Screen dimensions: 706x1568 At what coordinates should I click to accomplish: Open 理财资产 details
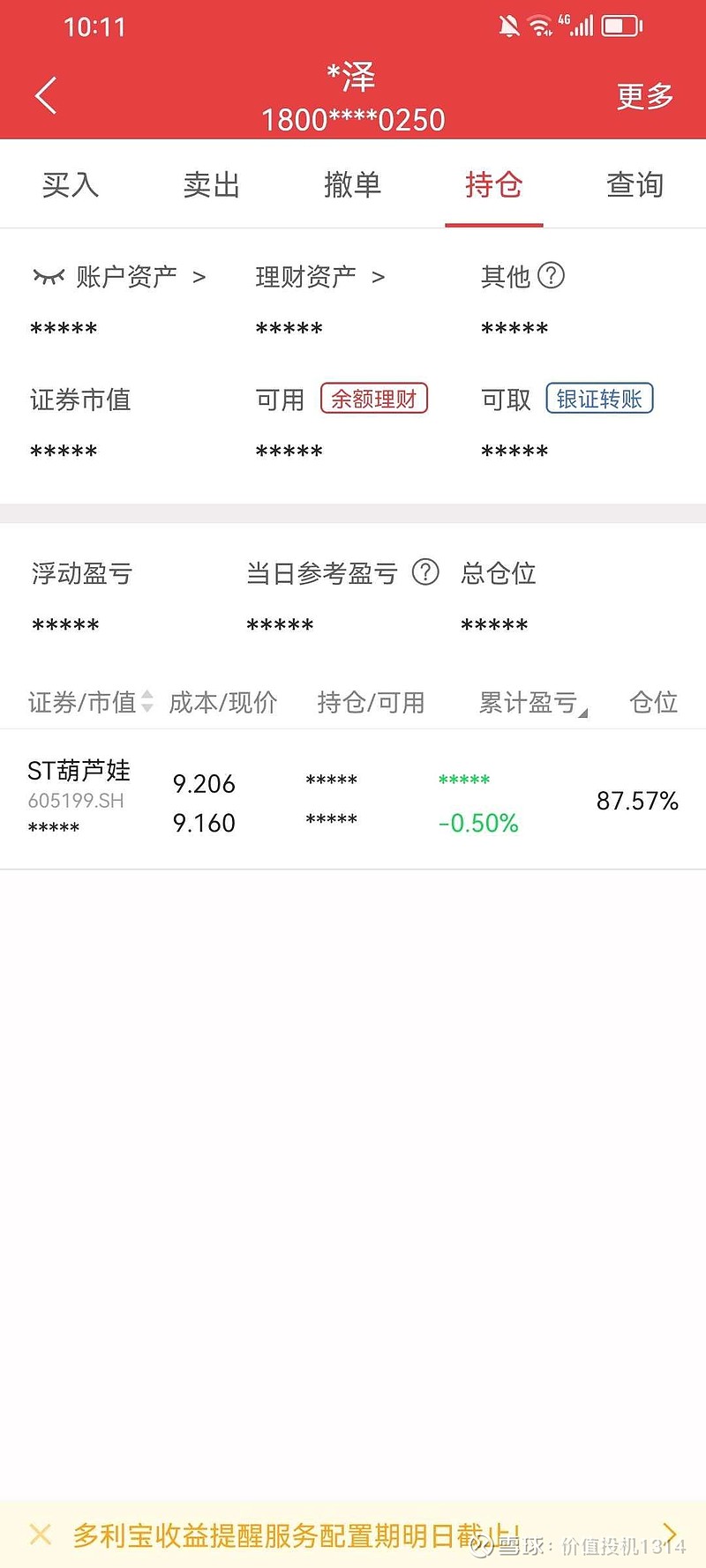click(x=320, y=277)
